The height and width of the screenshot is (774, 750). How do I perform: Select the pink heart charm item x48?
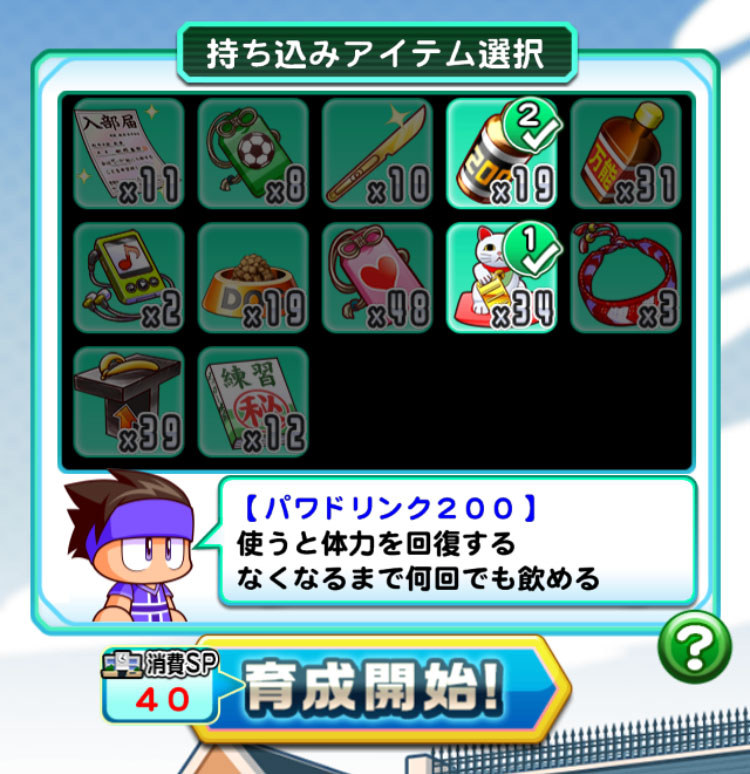point(376,277)
